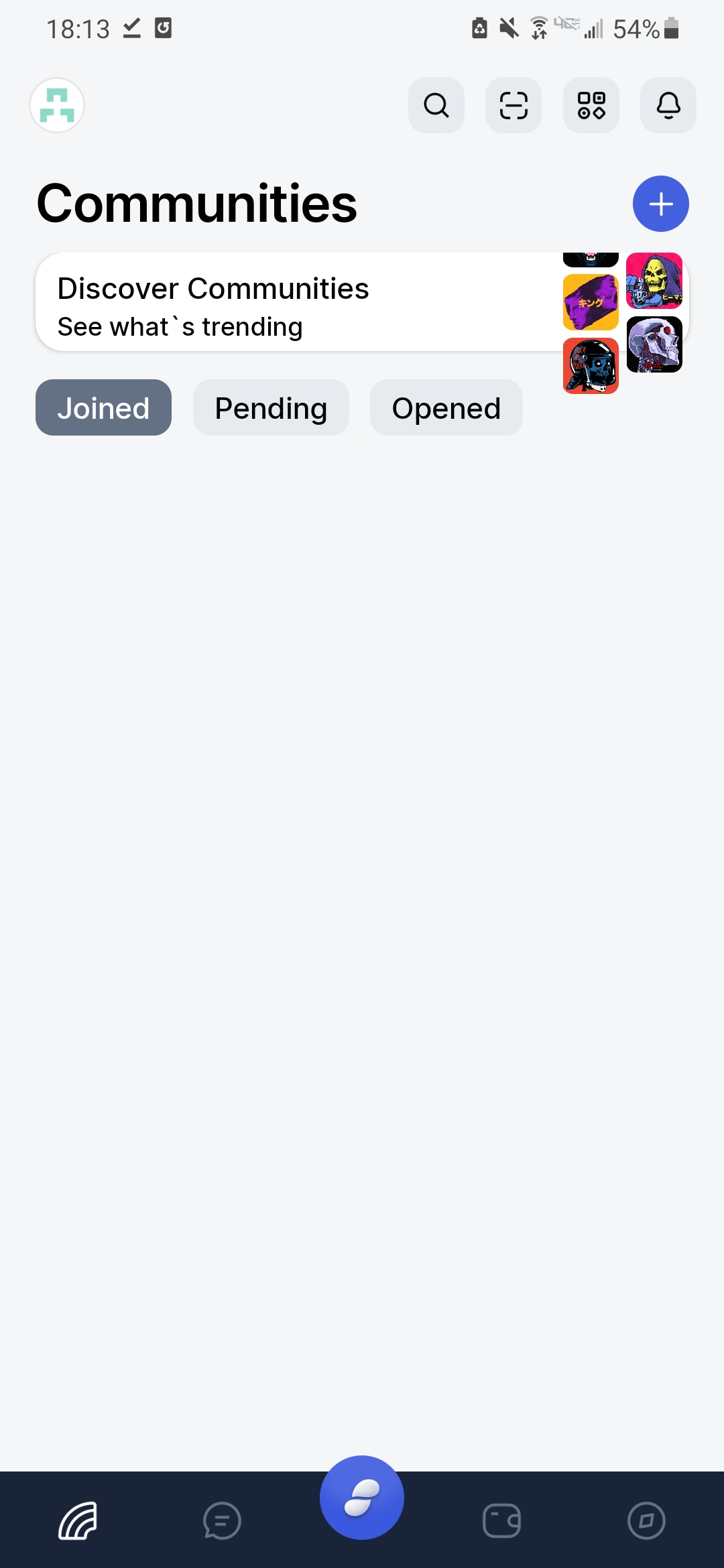This screenshot has height=1568, width=724.
Task: Open the notifications bell
Action: pos(668,105)
